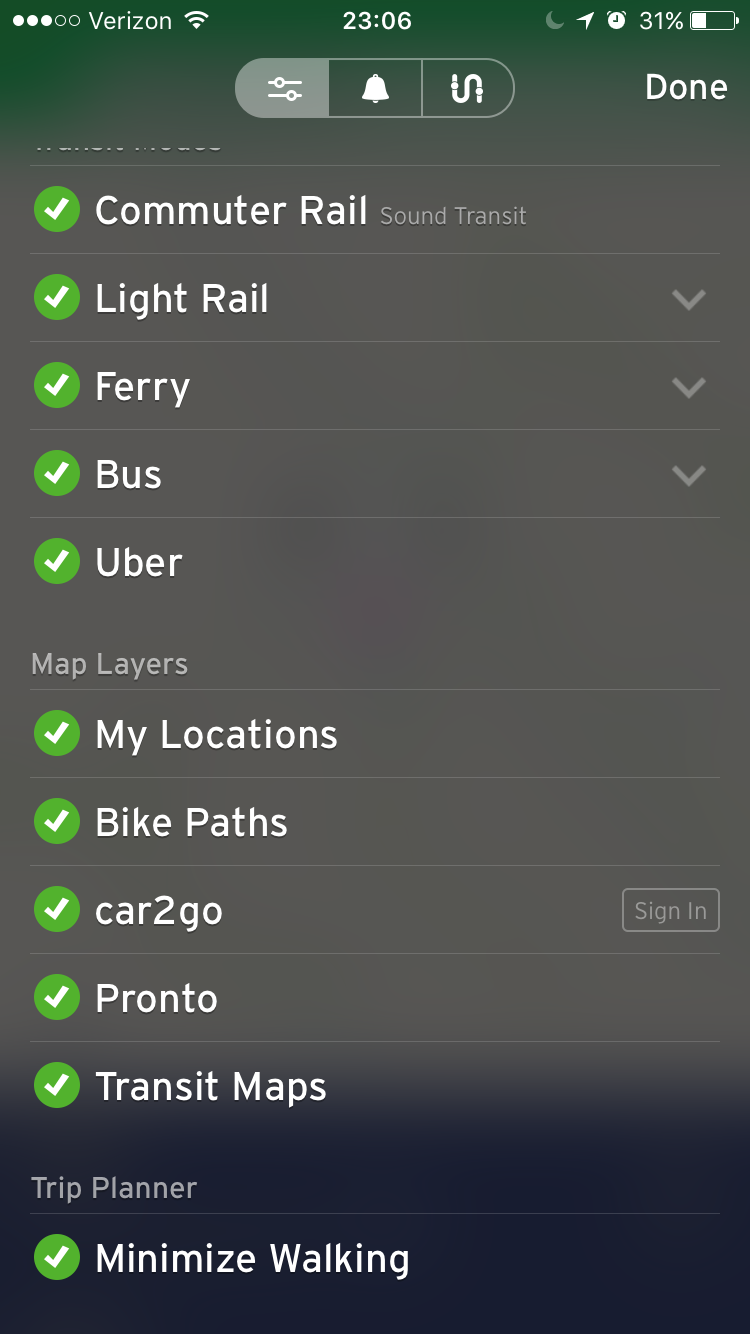Disable the Light Rail checkbox

coord(57,298)
